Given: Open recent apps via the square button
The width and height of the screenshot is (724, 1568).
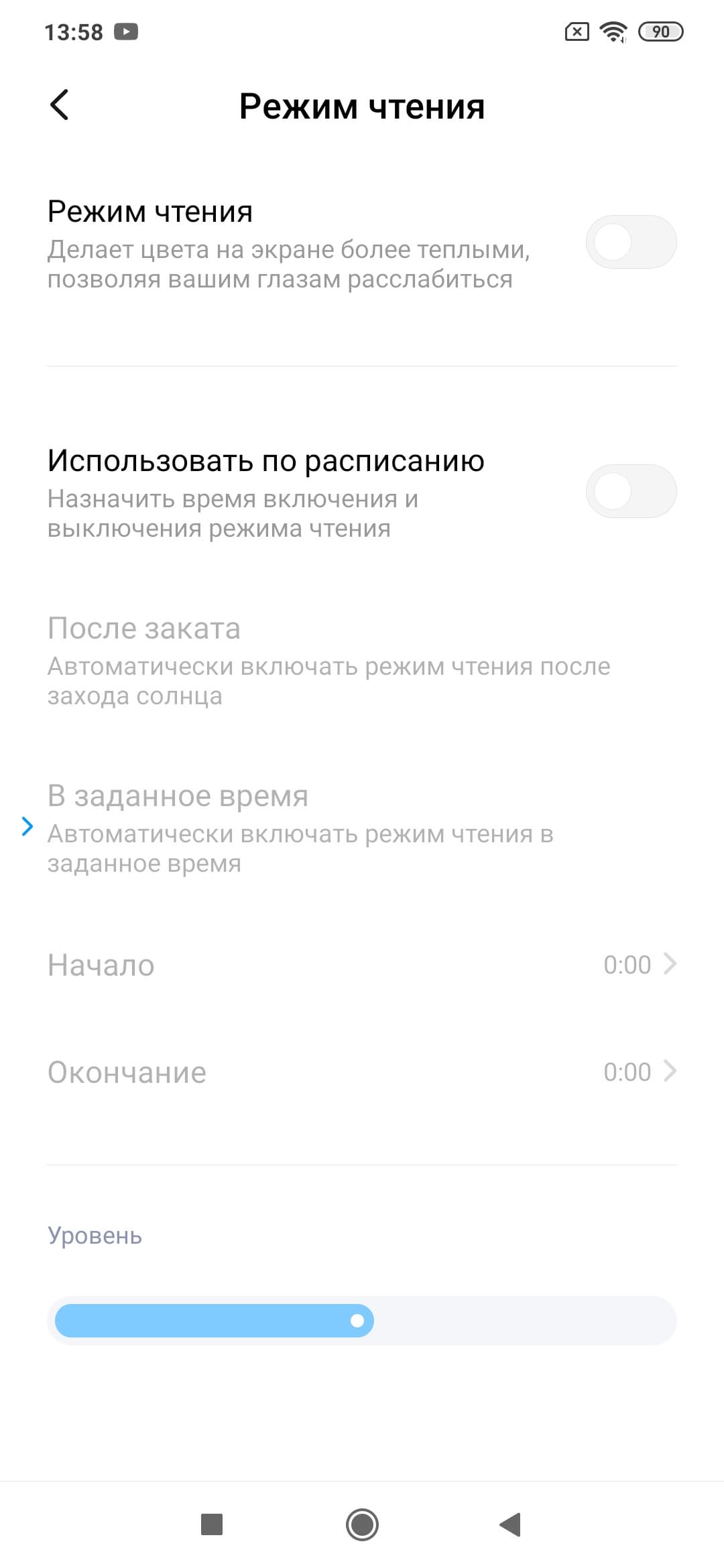Looking at the screenshot, I should tap(212, 1524).
